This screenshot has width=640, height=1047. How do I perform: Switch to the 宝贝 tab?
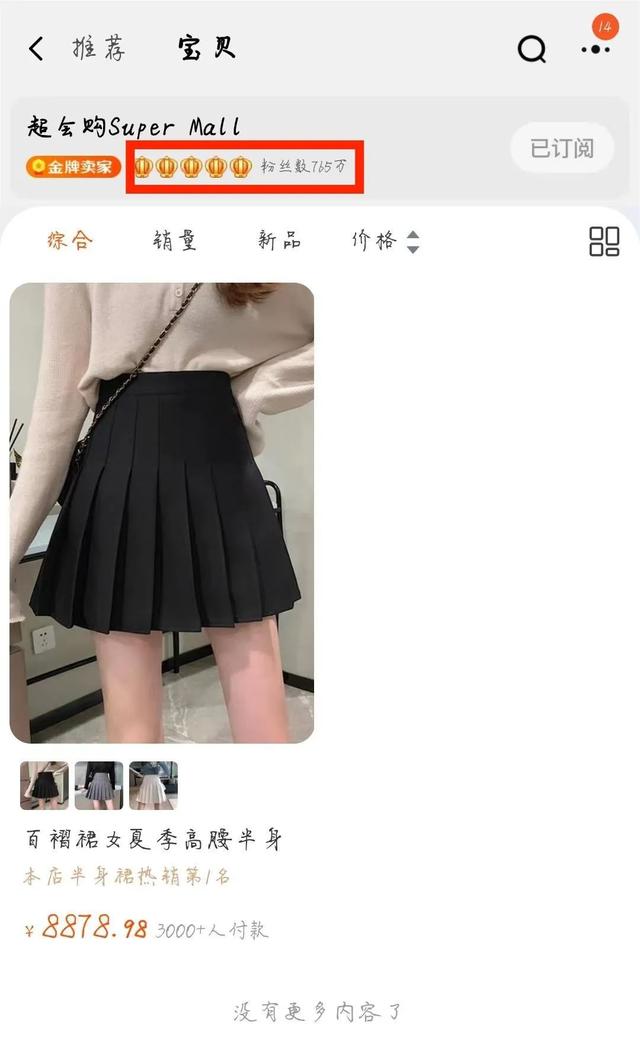coord(207,48)
